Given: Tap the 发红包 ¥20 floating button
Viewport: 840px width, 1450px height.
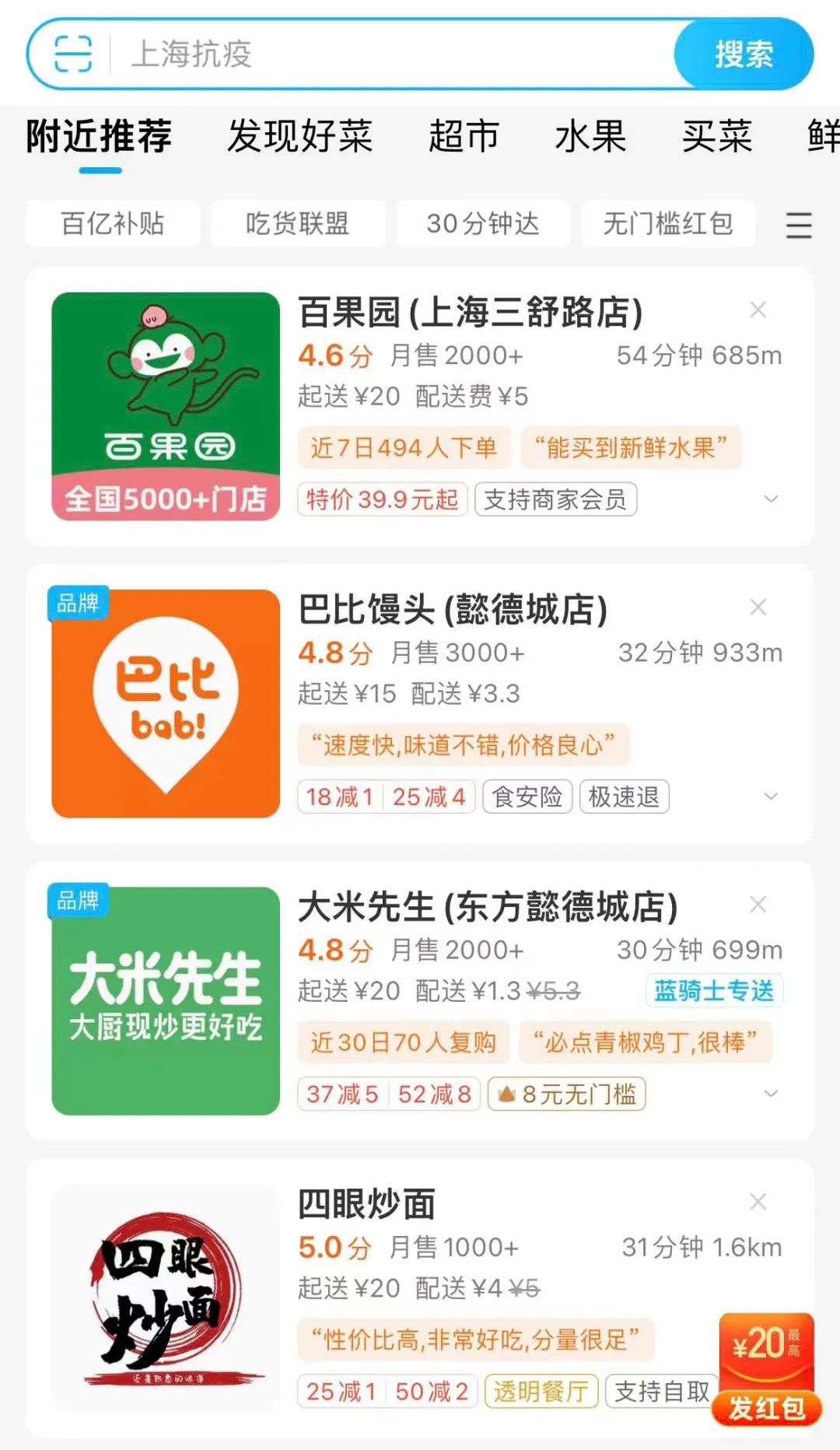Looking at the screenshot, I should (x=766, y=1371).
